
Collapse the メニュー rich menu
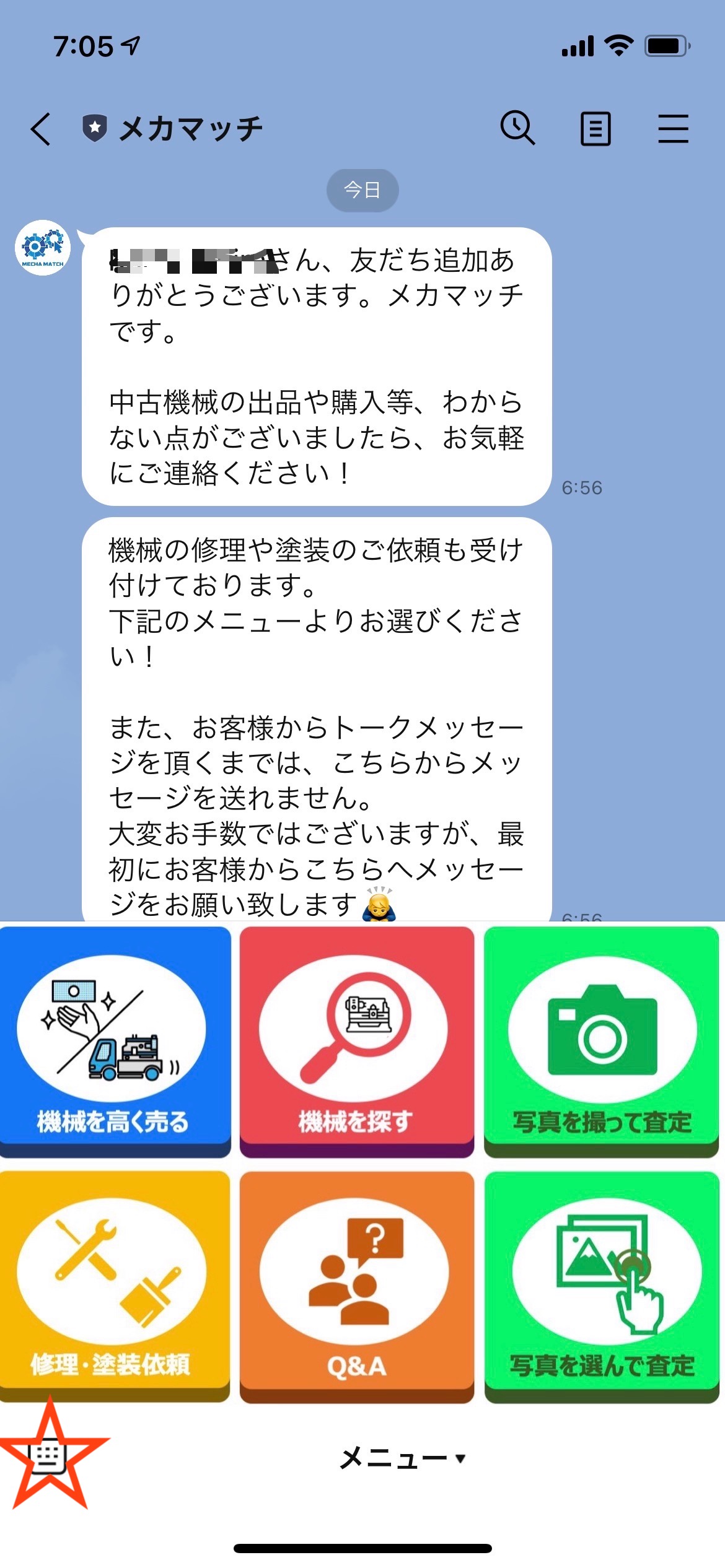coord(402,1458)
